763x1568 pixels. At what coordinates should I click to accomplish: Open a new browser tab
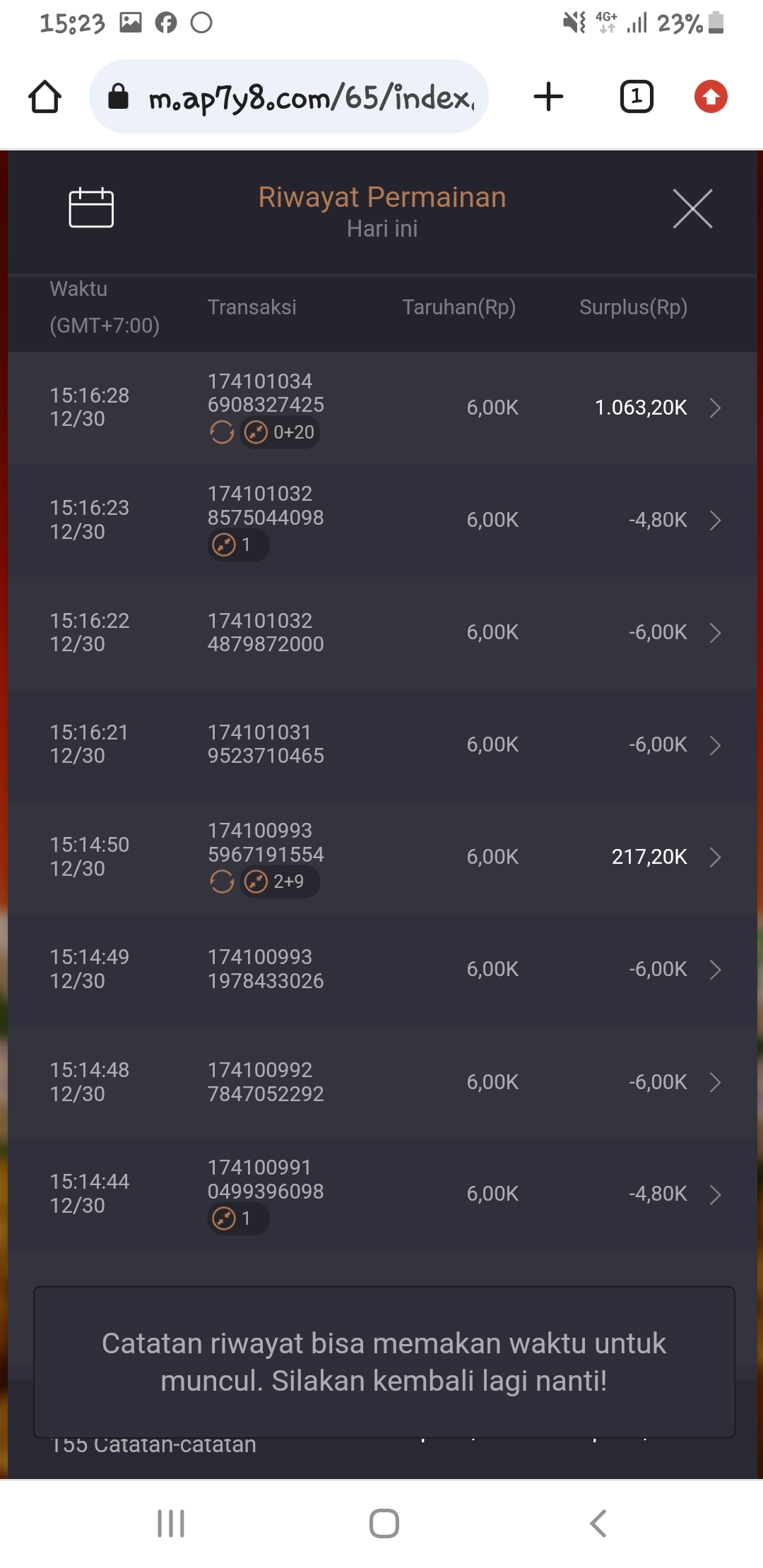tap(548, 97)
